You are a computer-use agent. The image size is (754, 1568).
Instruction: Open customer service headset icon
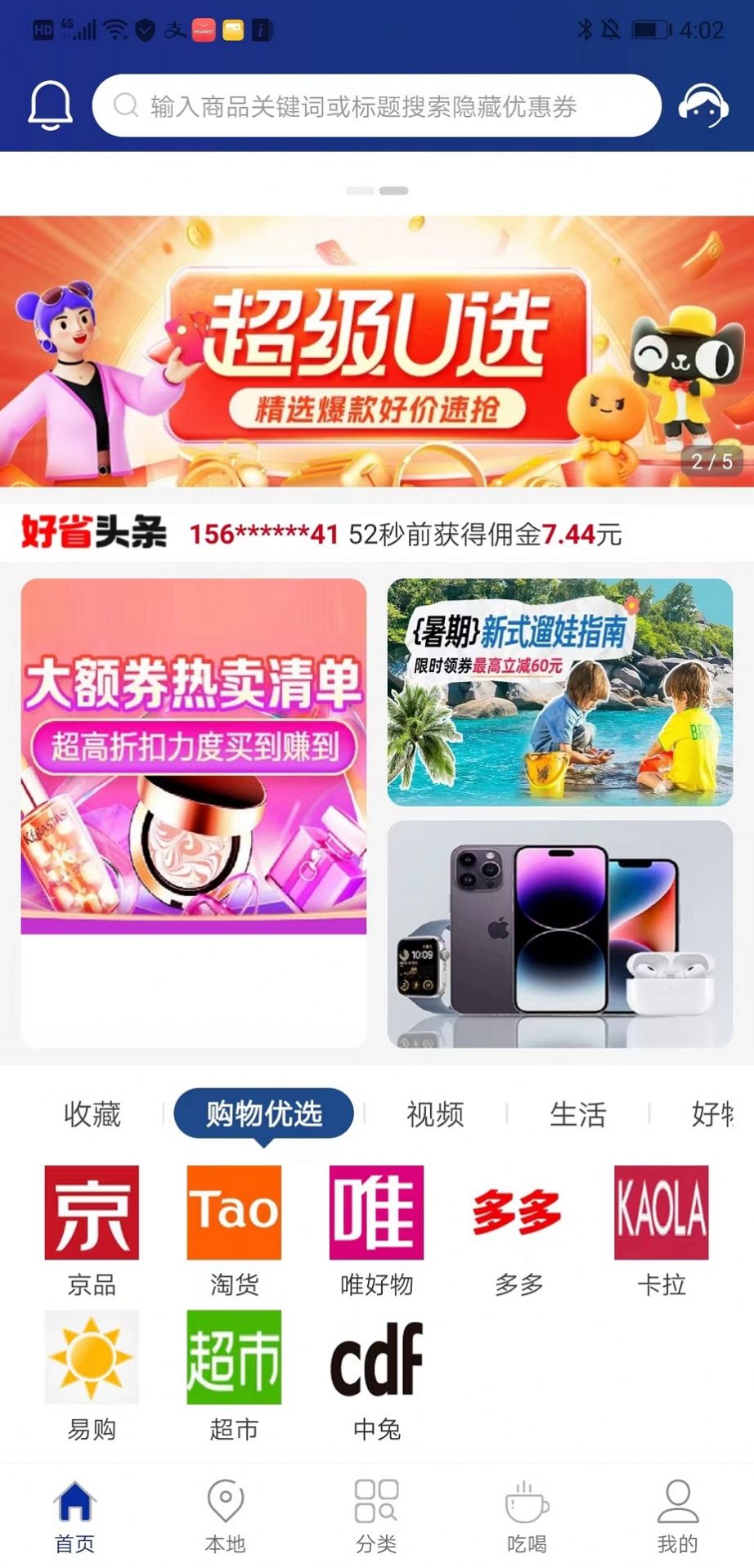[x=703, y=105]
